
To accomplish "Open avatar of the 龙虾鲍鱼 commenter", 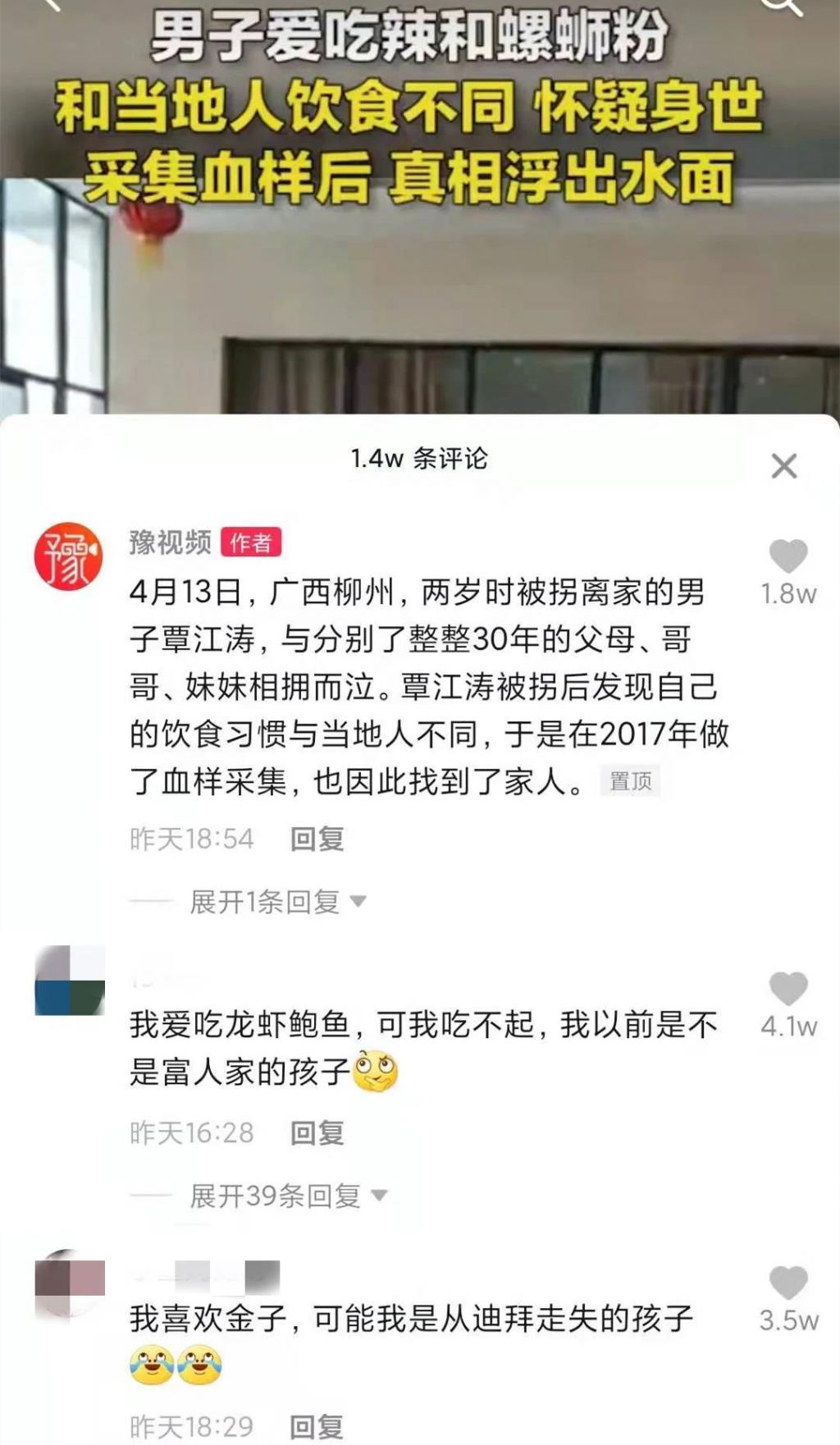I will click(x=70, y=981).
